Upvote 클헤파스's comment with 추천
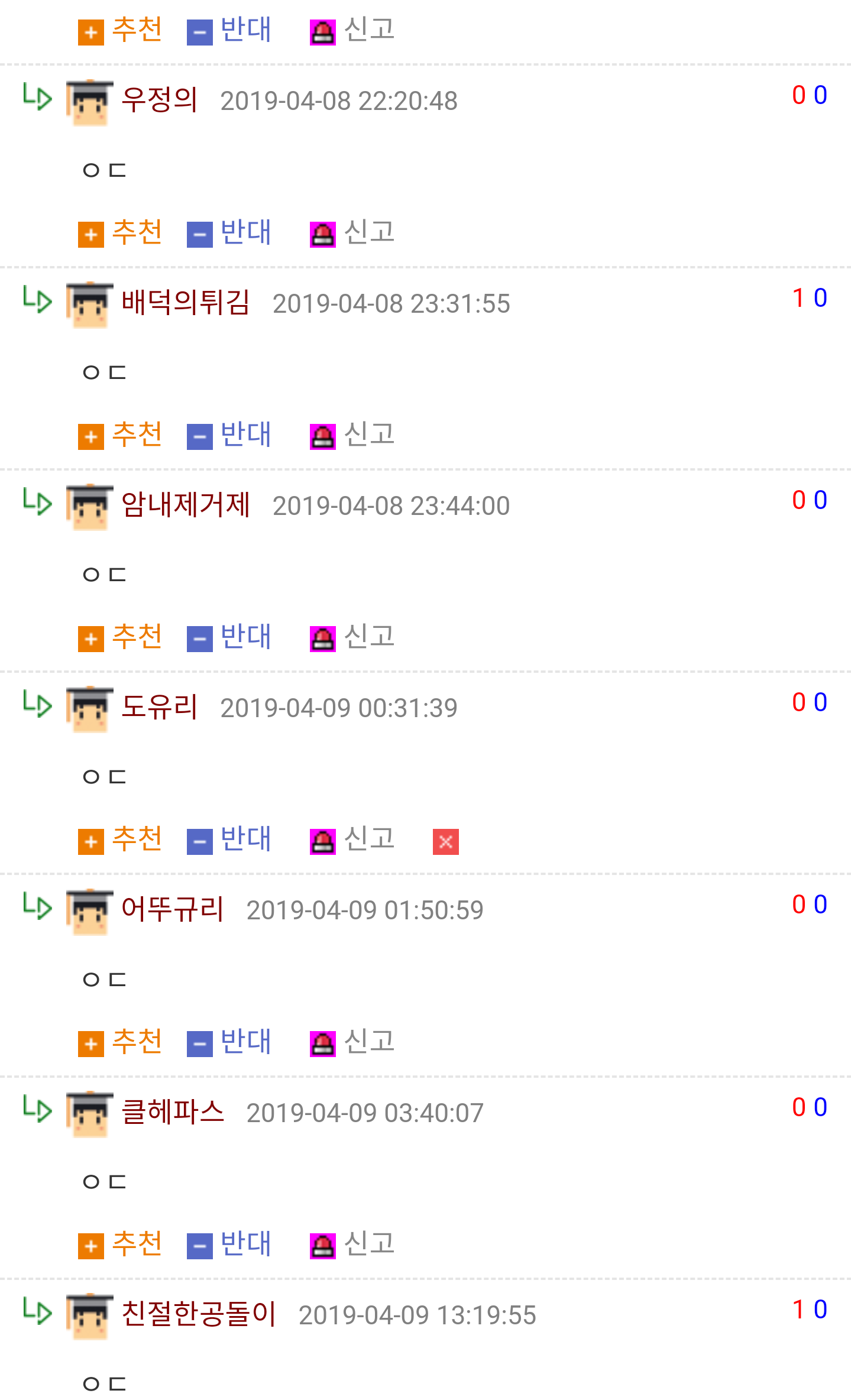 click(x=120, y=1245)
